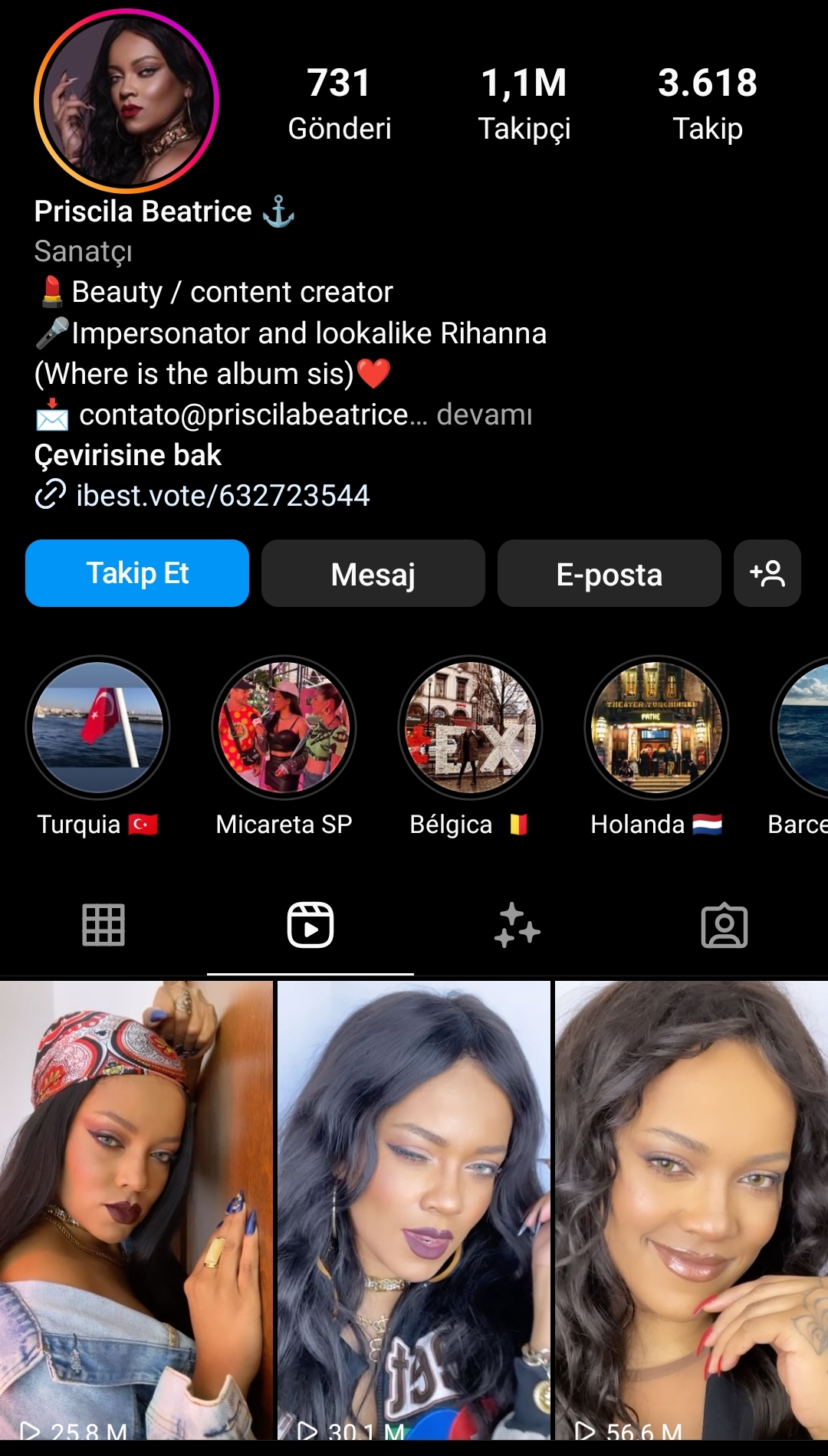Open the Bélgica story highlight
828x1456 pixels.
pyautogui.click(x=470, y=728)
